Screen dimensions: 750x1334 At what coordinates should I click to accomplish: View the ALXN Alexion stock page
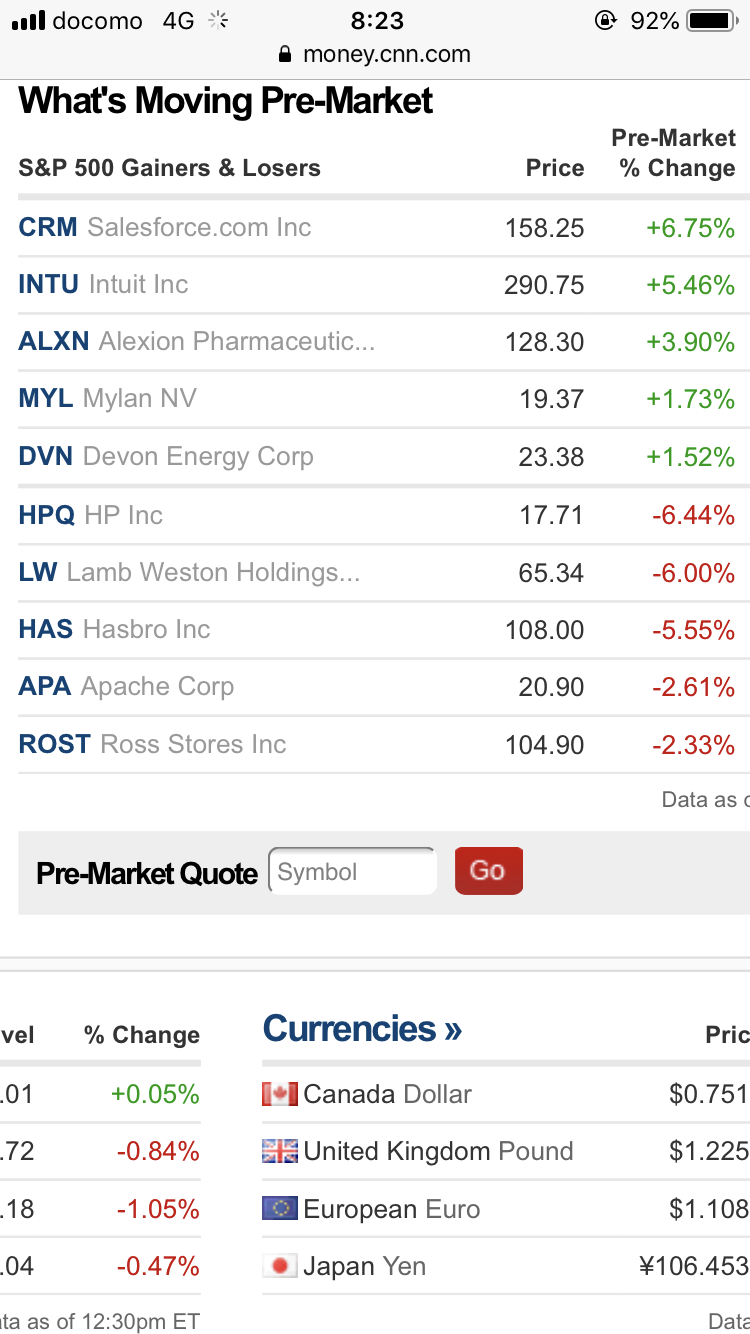(54, 342)
